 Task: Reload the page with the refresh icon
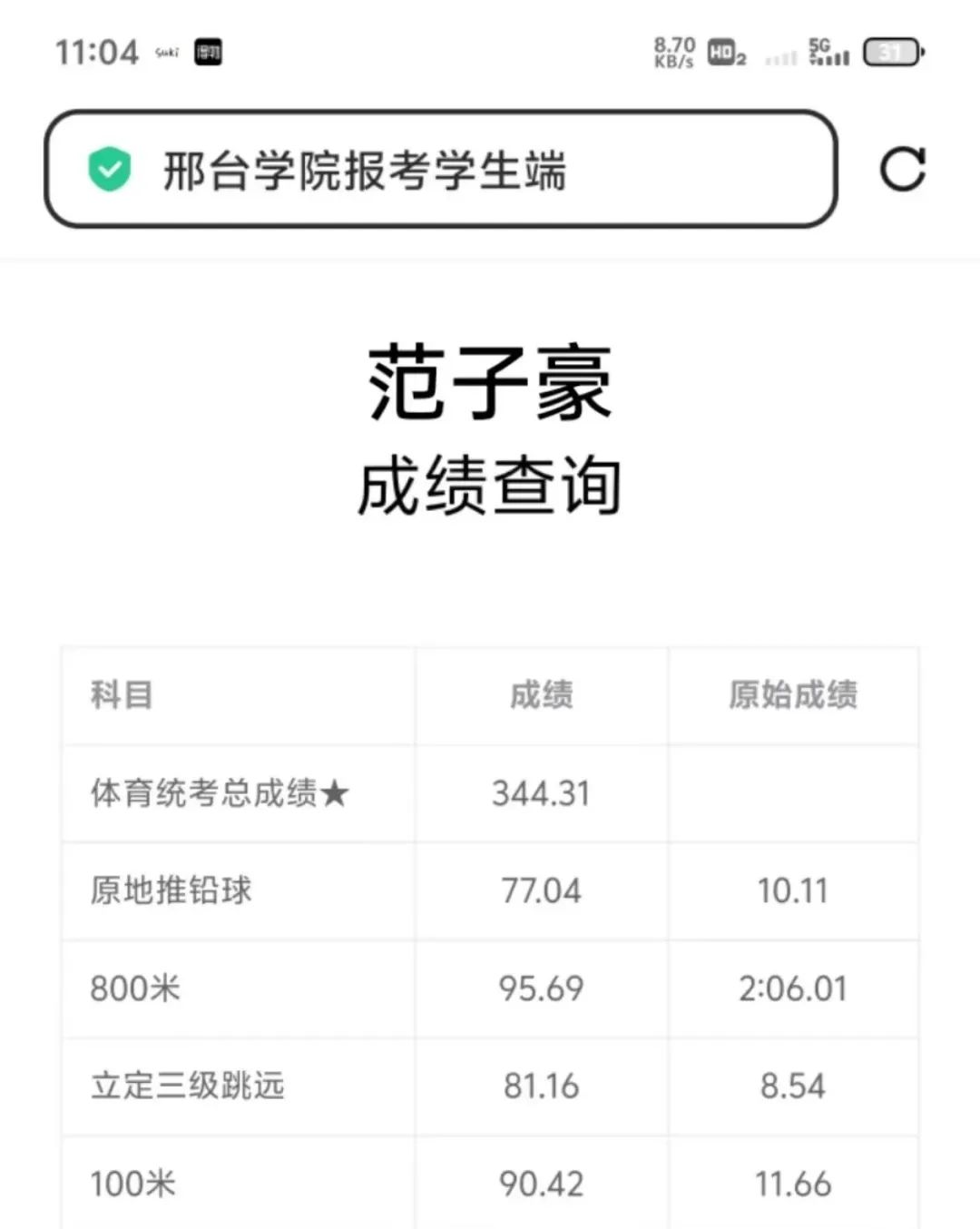click(902, 170)
